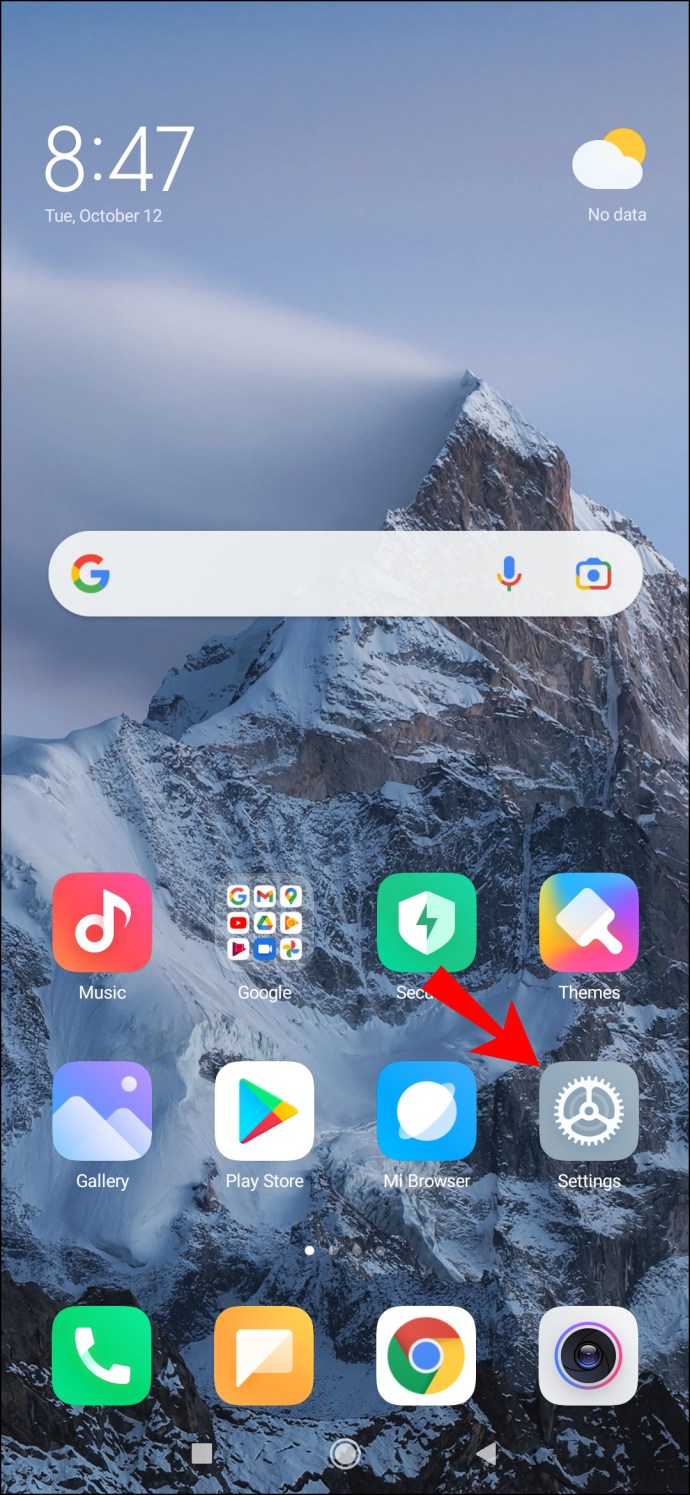The height and width of the screenshot is (1495, 690).
Task: Launch the Themes app
Action: tap(588, 922)
